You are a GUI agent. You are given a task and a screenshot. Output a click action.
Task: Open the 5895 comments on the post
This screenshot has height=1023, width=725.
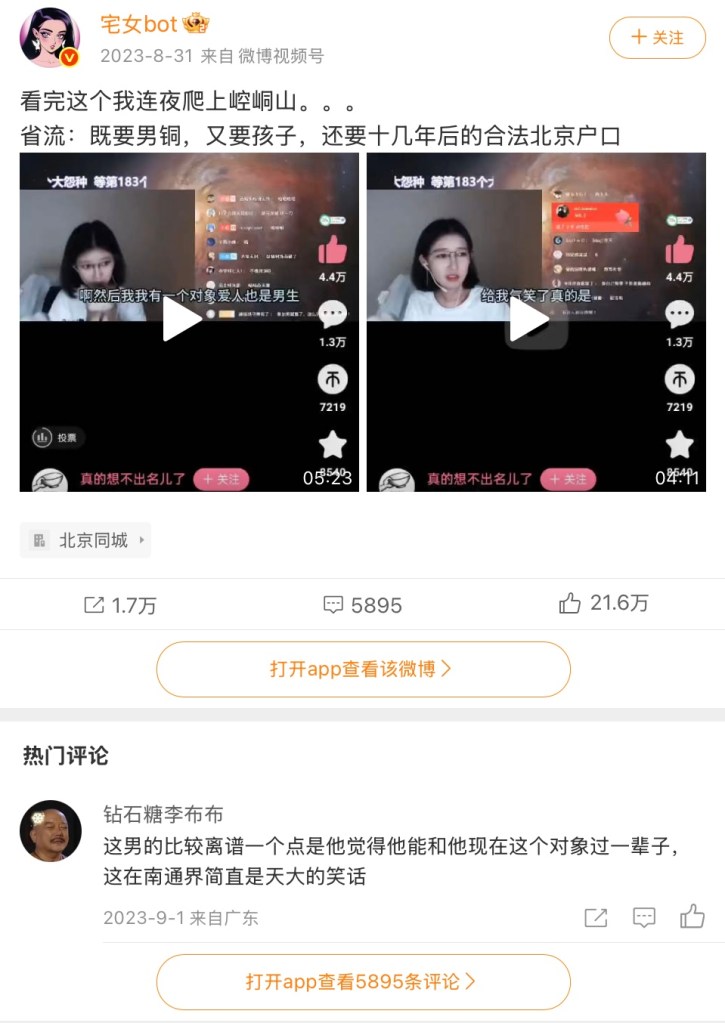(363, 605)
